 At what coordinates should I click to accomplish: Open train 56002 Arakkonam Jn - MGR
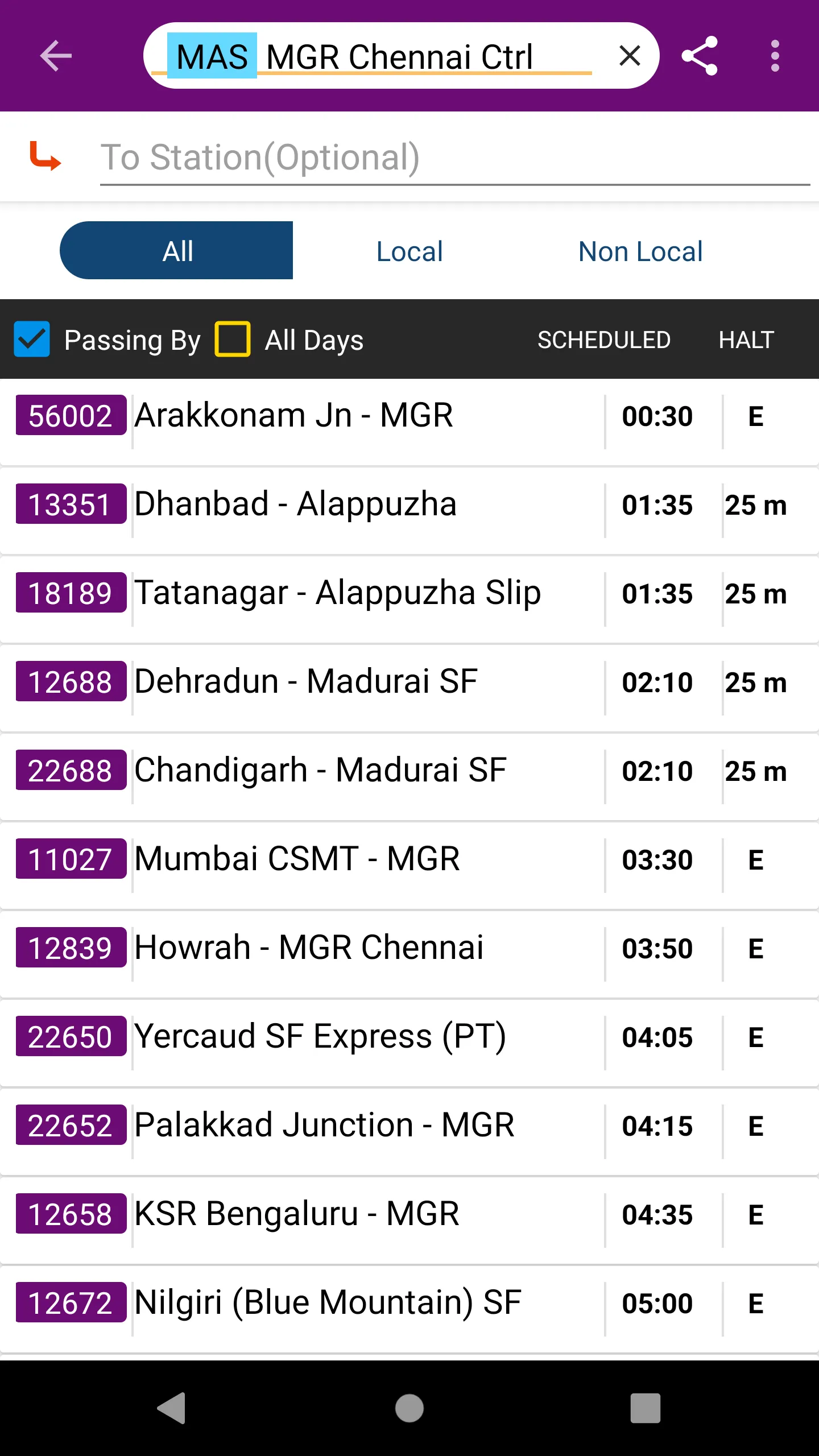pyautogui.click(x=409, y=422)
